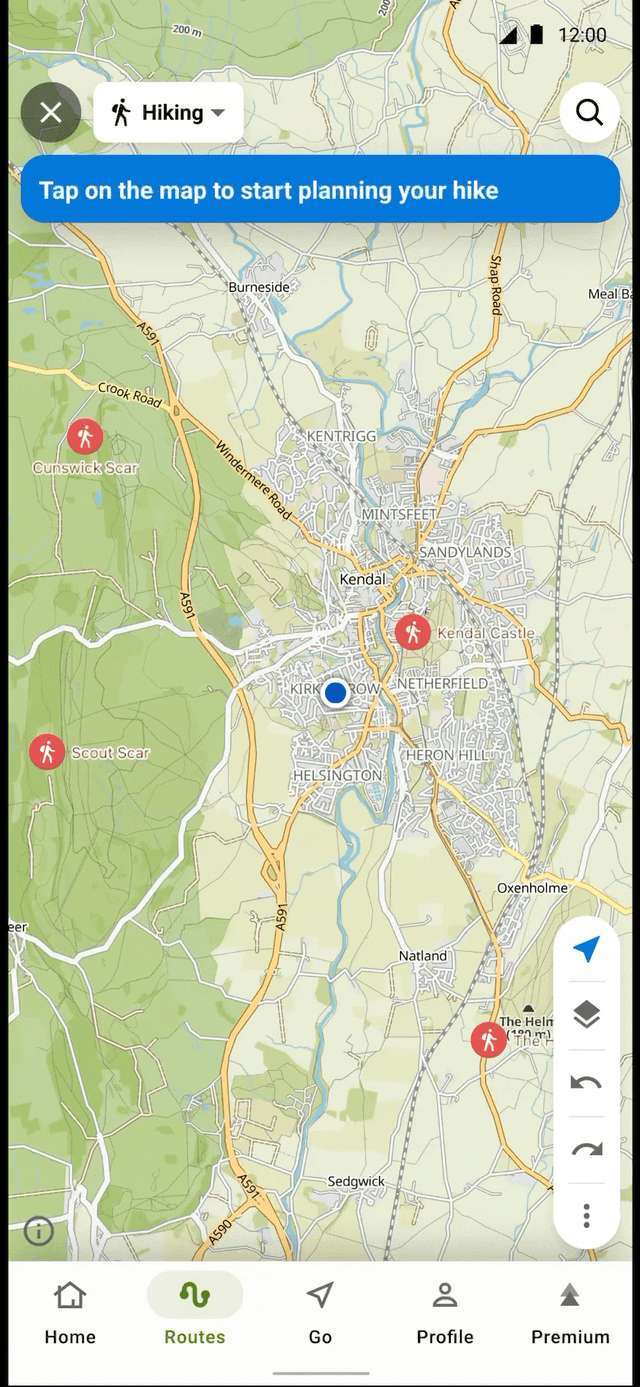
Task: Select The Helm hiking marker
Action: click(489, 1040)
